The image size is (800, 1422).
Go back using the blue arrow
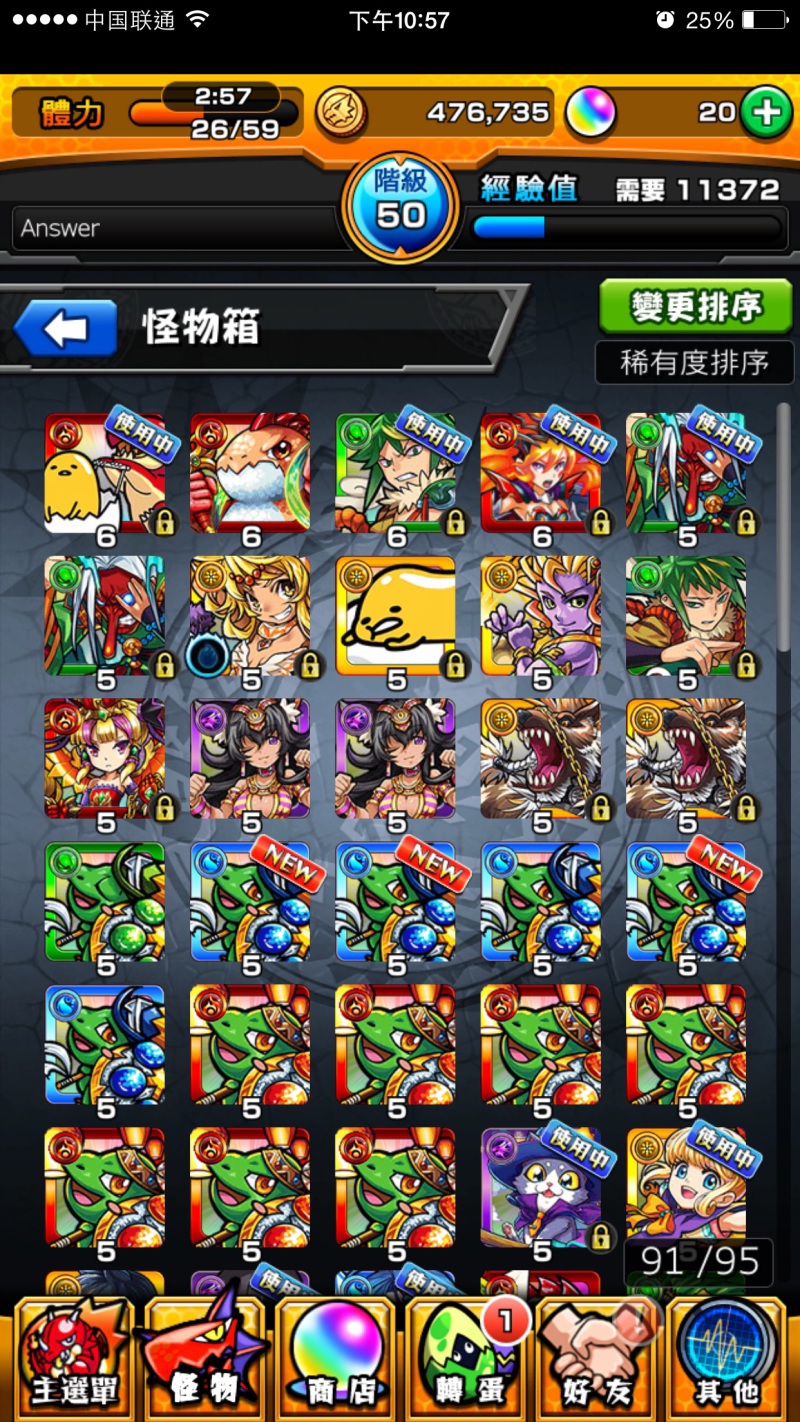click(66, 329)
